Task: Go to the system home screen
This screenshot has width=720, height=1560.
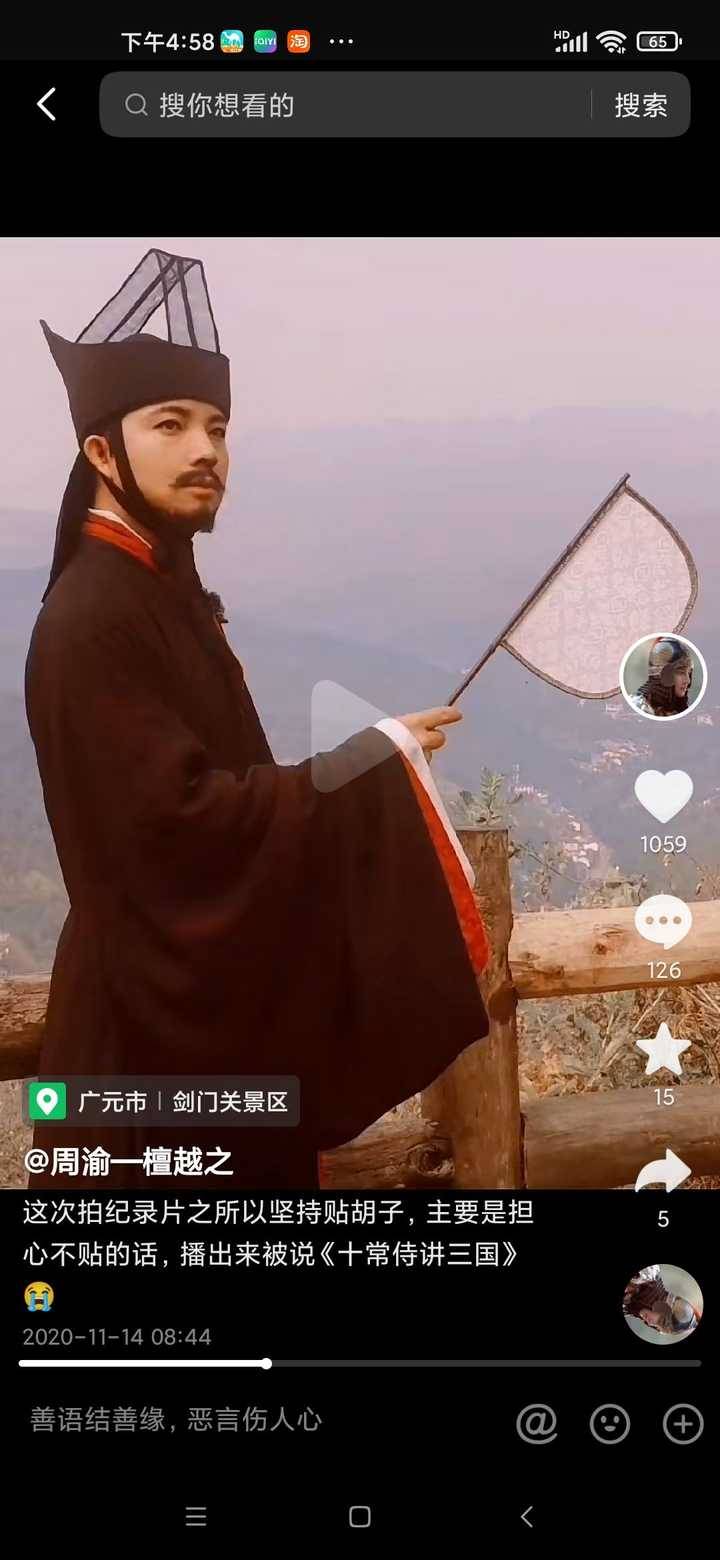Action: point(360,1517)
